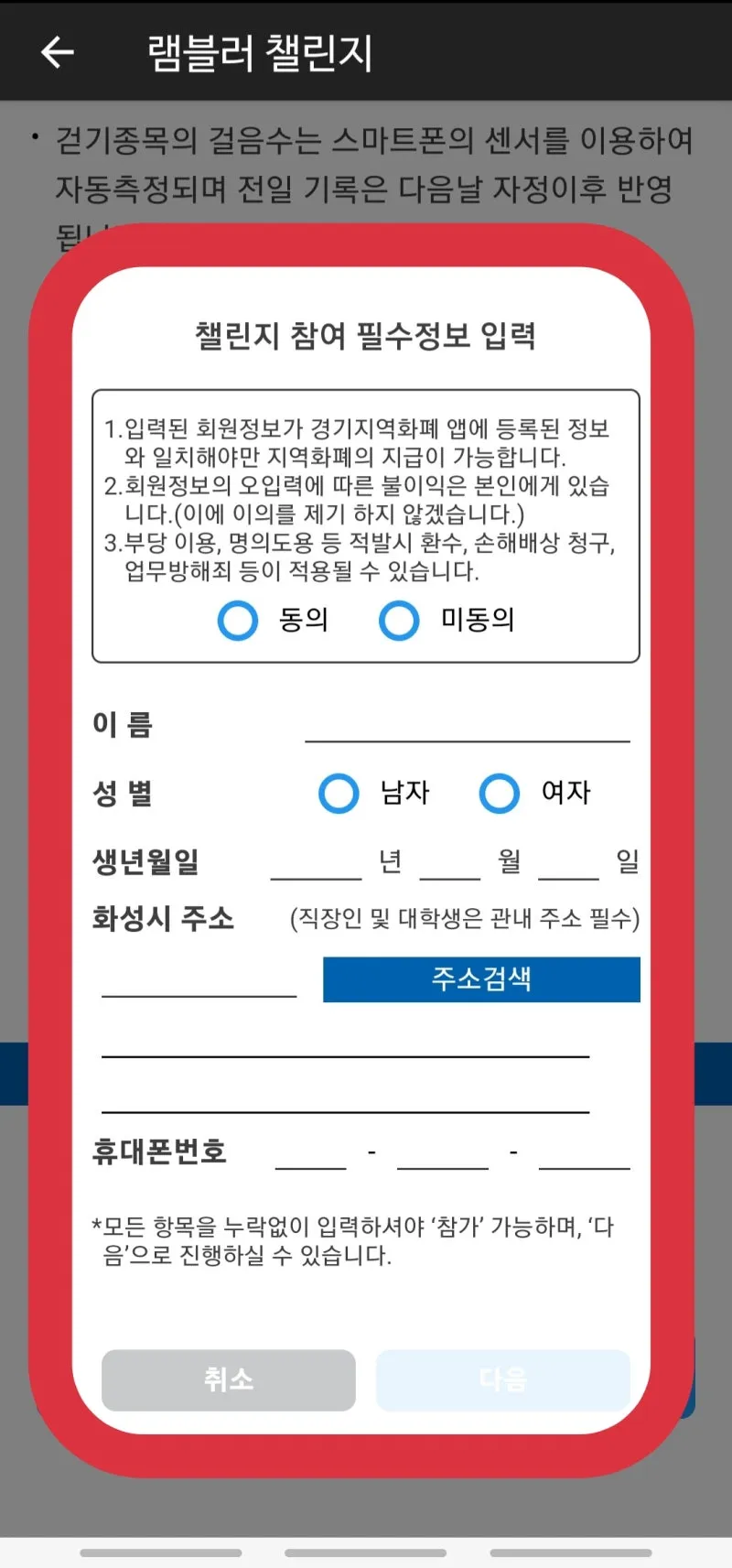Image resolution: width=732 pixels, height=1568 pixels.
Task: Tap the postal code field beside 주소검색
Action: pyautogui.click(x=199, y=979)
